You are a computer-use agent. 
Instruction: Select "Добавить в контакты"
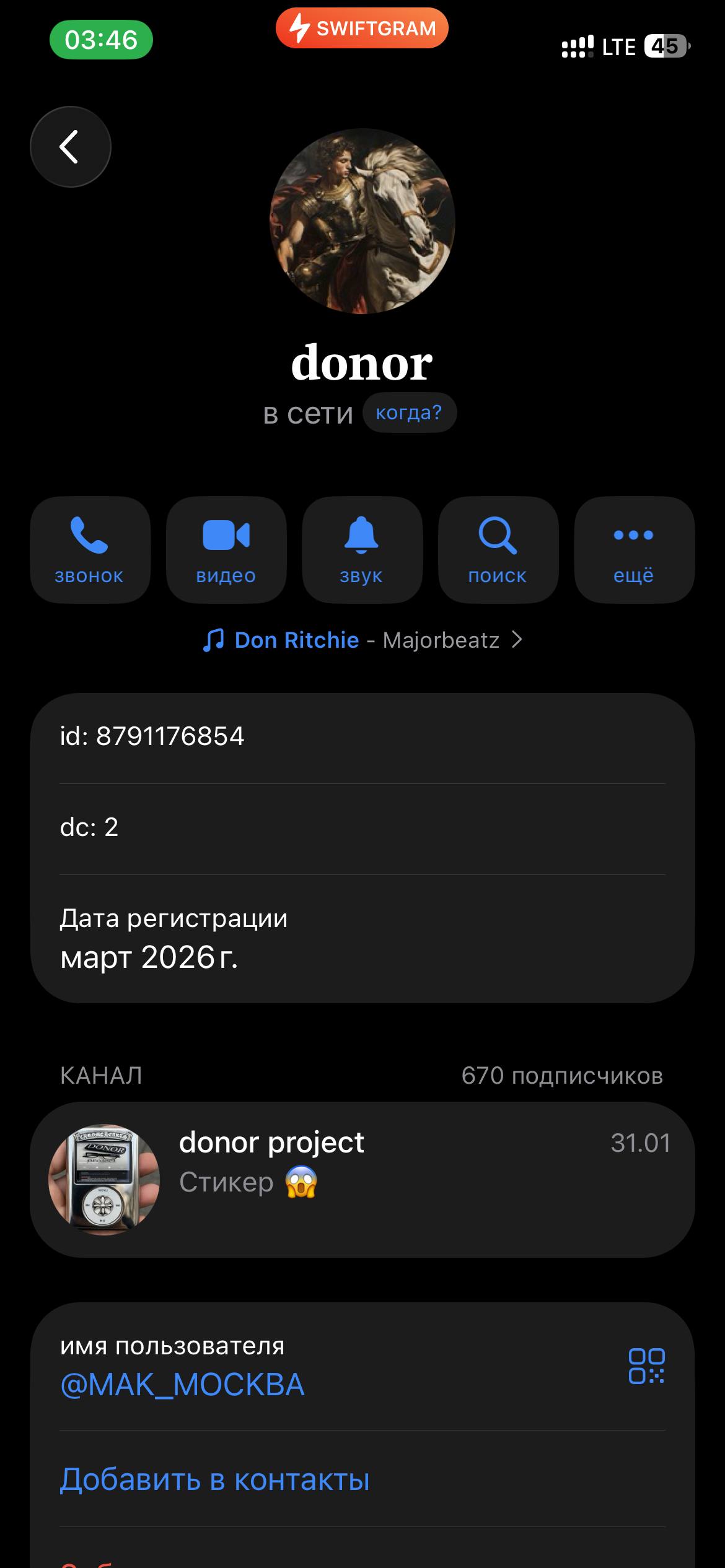coord(215,1479)
